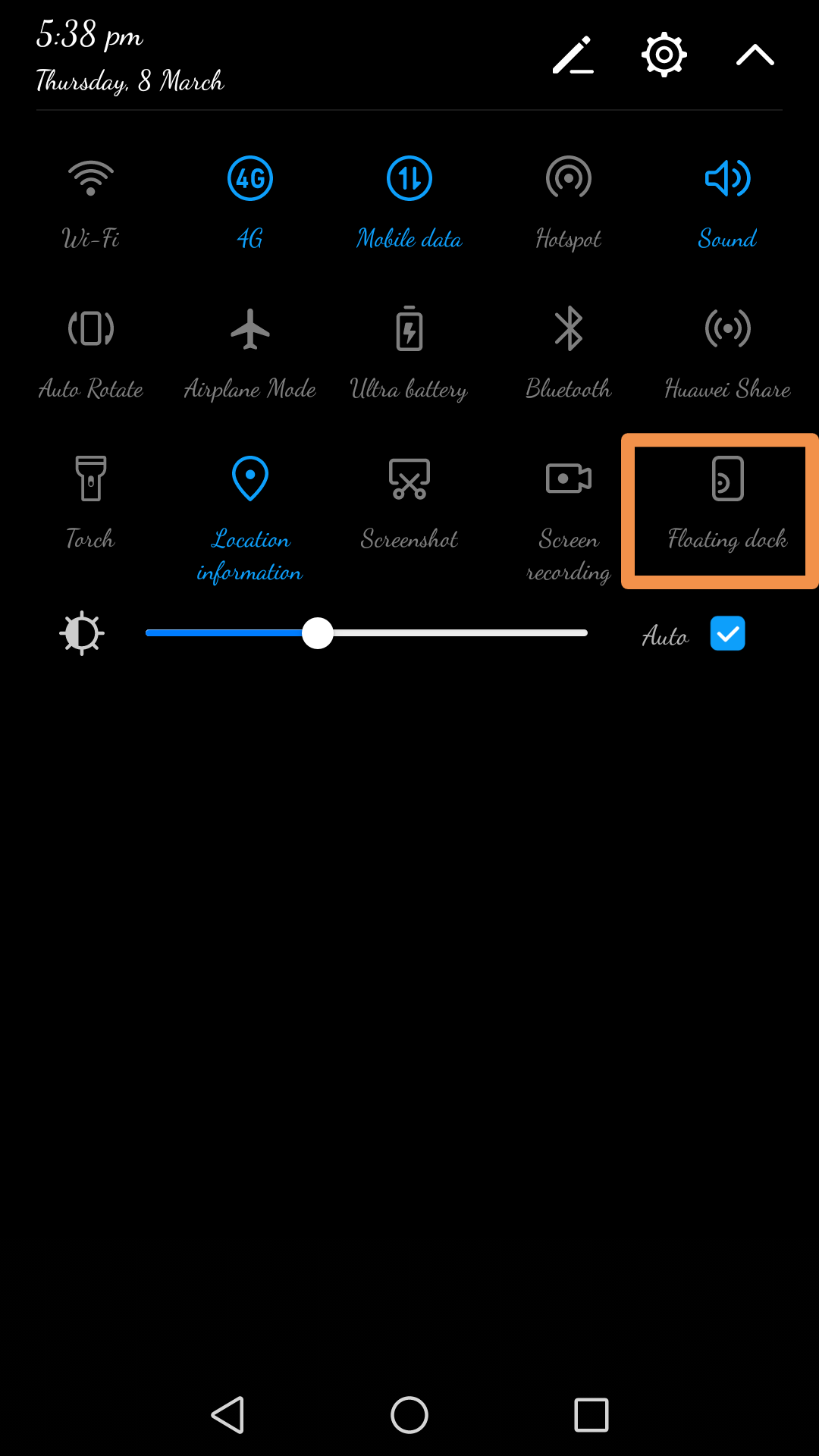Image resolution: width=819 pixels, height=1456 pixels.
Task: Turn on Airplane Mode
Action: click(250, 330)
